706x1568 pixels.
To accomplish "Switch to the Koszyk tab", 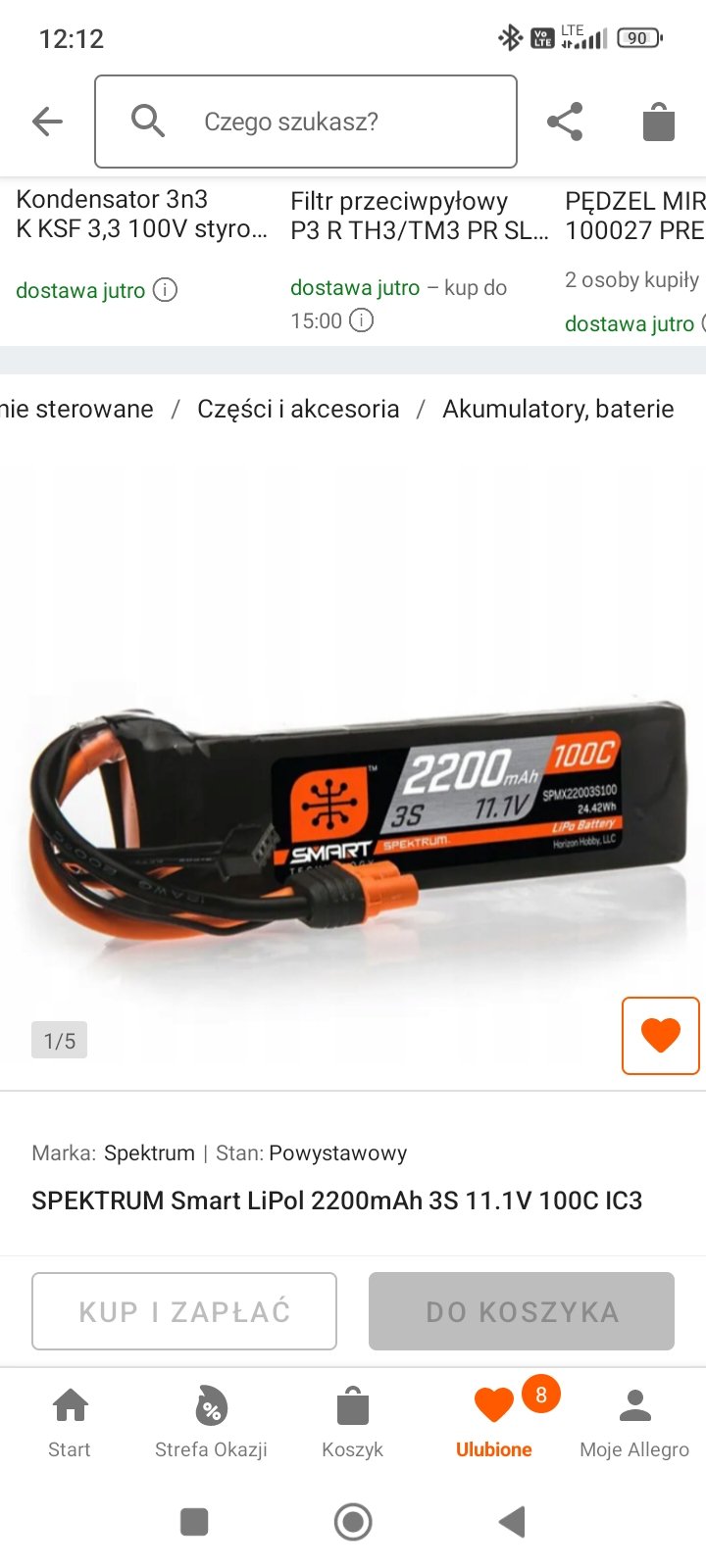I will click(352, 1422).
